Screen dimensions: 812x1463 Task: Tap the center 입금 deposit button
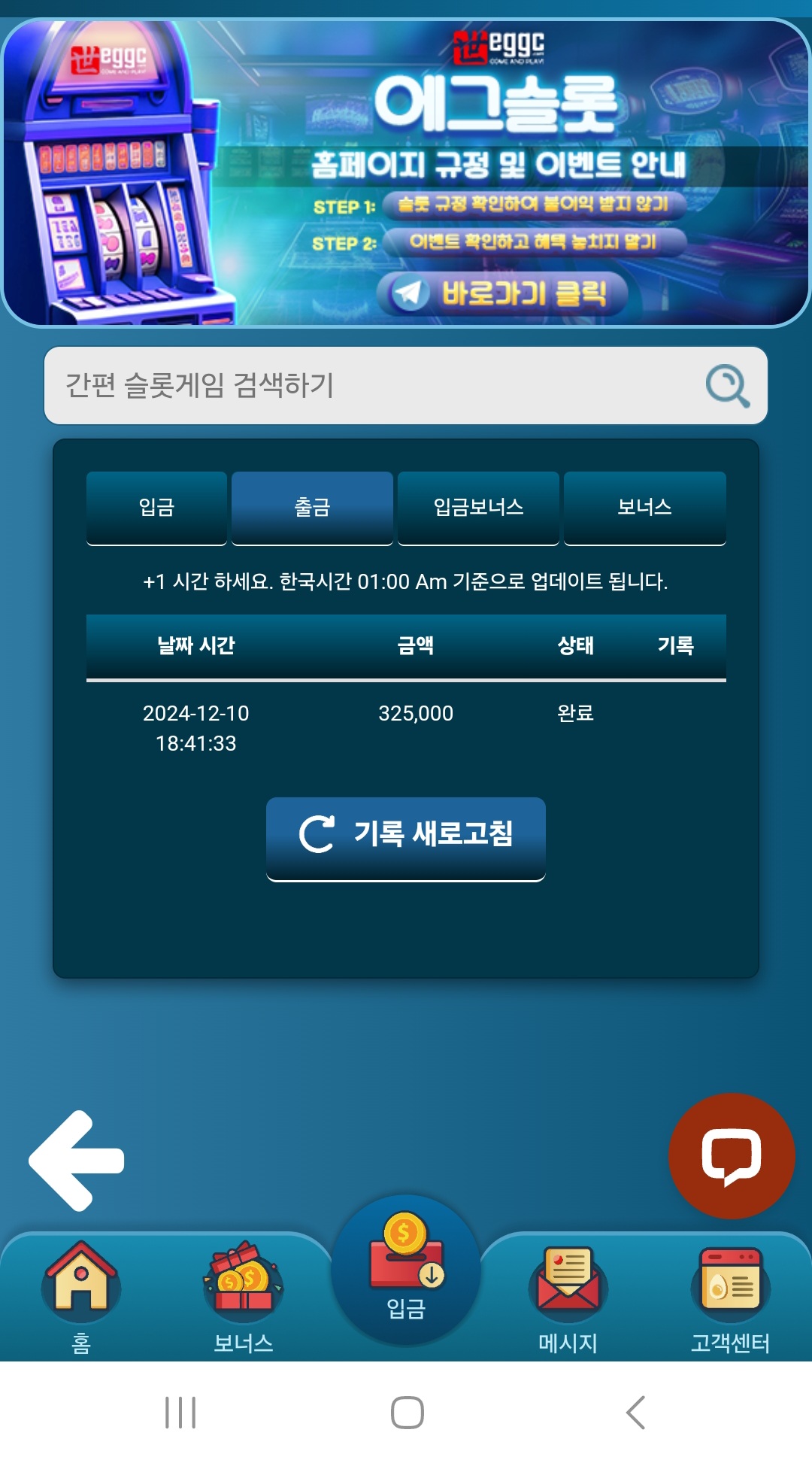(x=406, y=1269)
